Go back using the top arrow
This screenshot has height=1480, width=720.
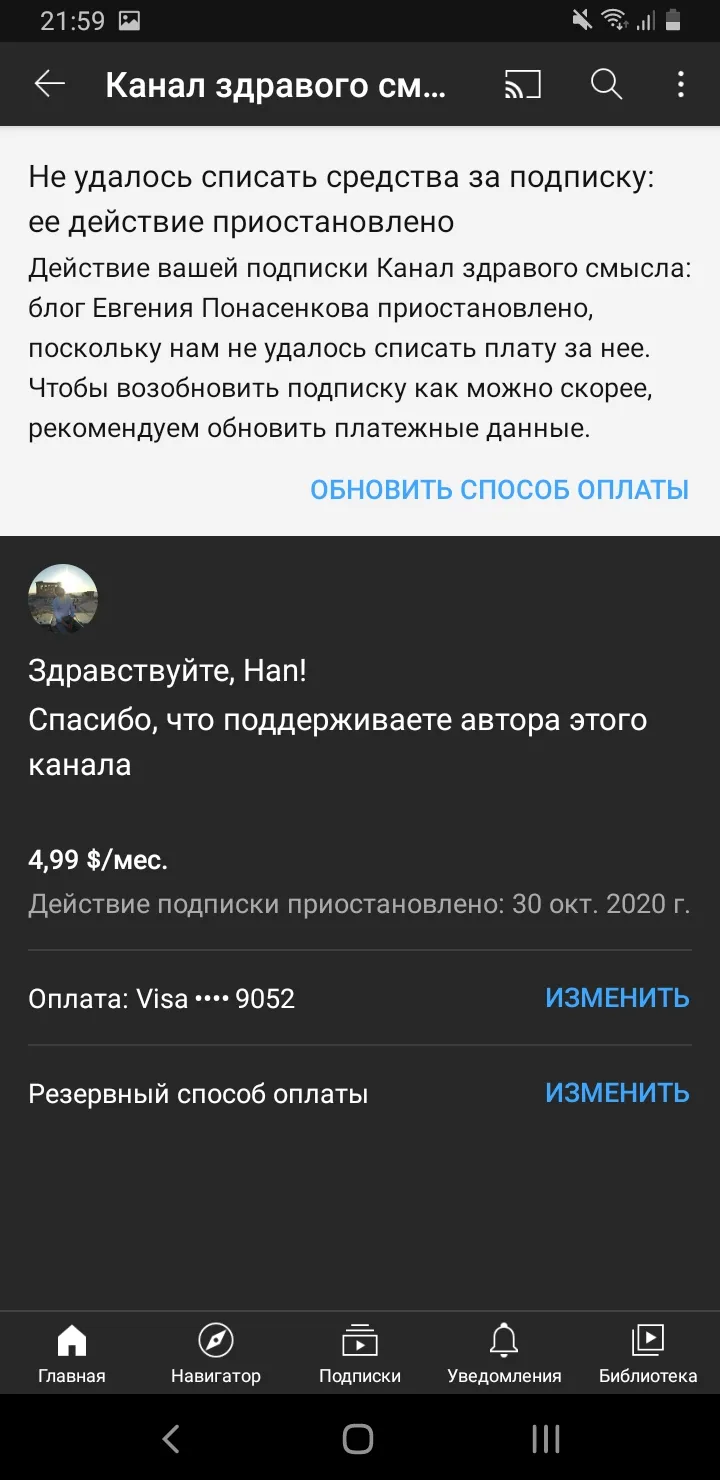pos(49,85)
